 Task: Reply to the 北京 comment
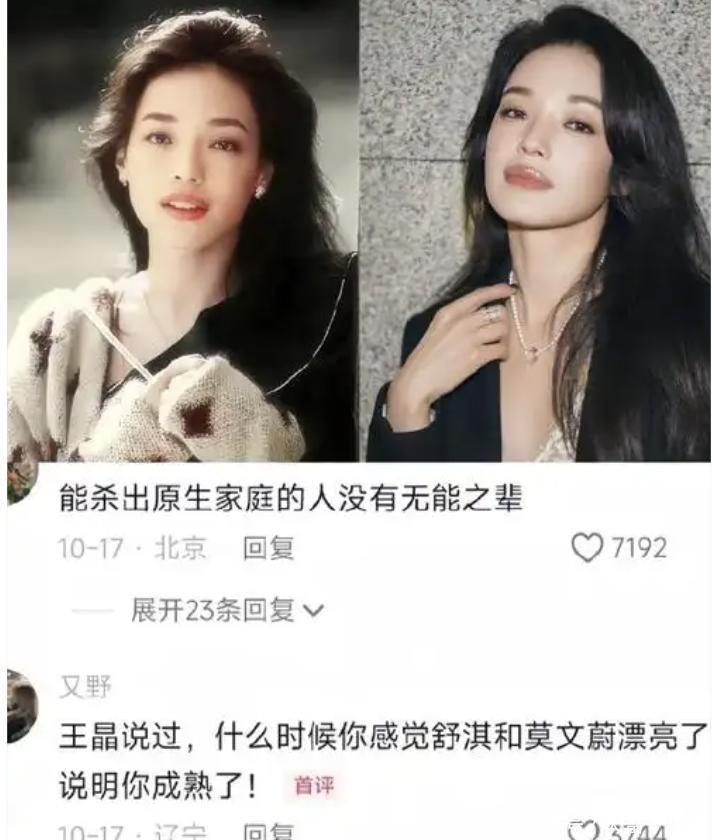(x=268, y=548)
